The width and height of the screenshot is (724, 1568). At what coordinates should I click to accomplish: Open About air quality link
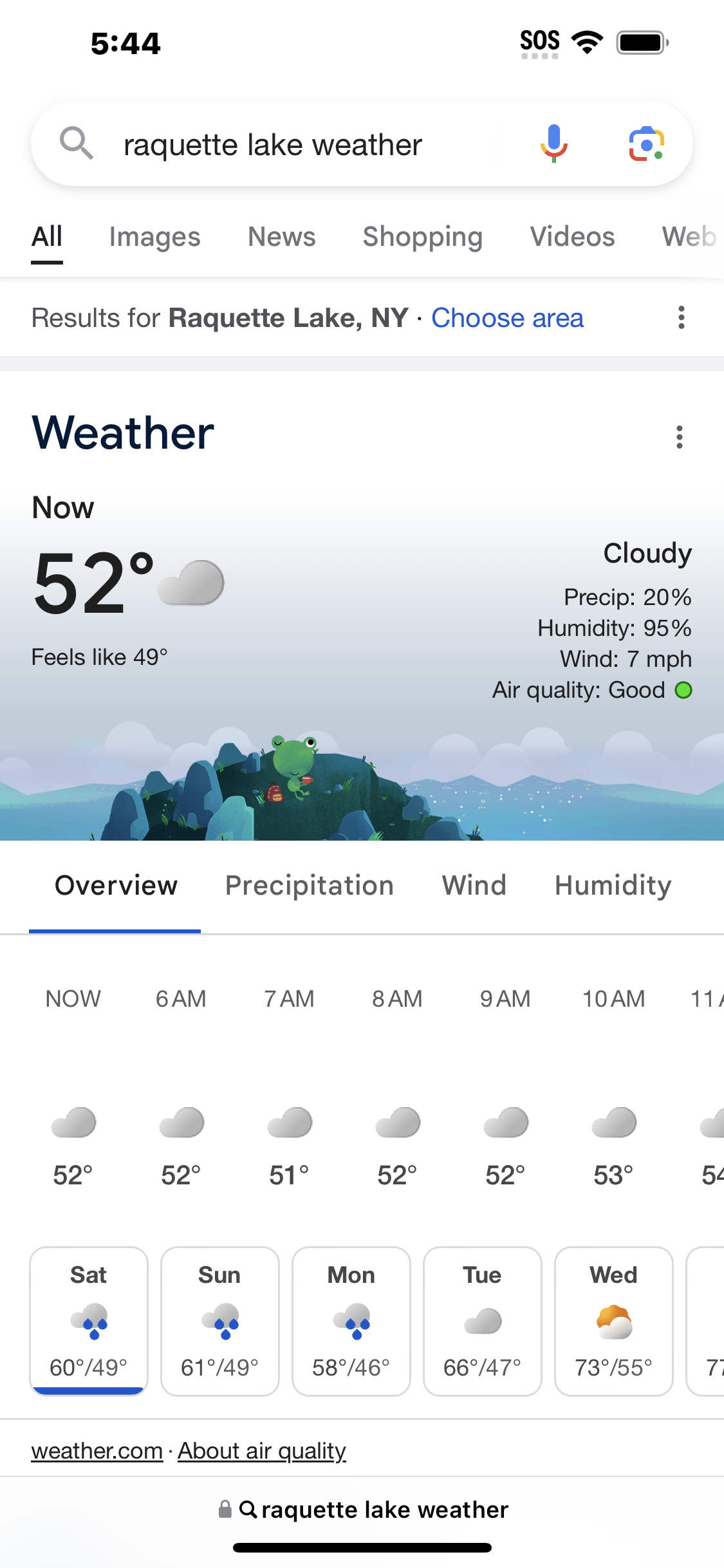pyautogui.click(x=262, y=1451)
